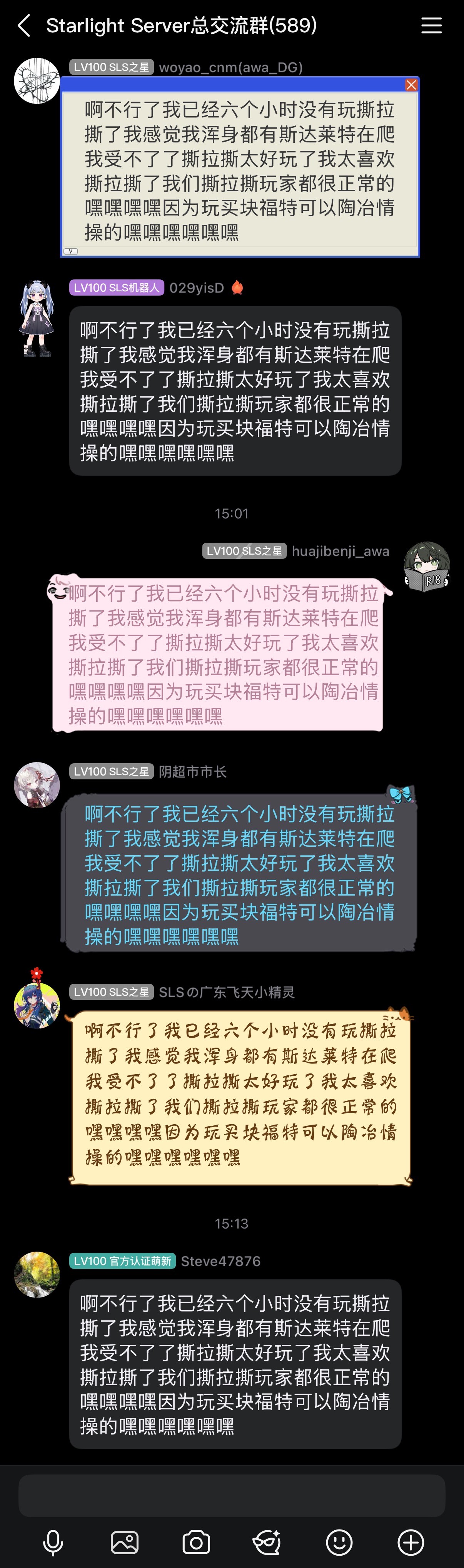
Task: Open the photo gallery picker
Action: pyautogui.click(x=125, y=1543)
